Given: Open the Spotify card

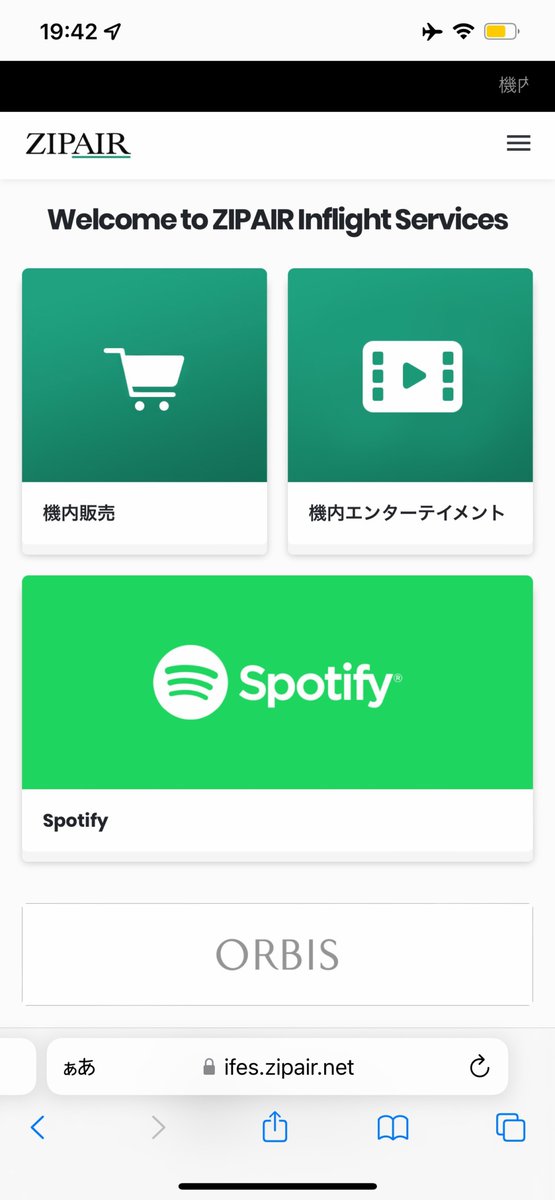Looking at the screenshot, I should coord(277,718).
